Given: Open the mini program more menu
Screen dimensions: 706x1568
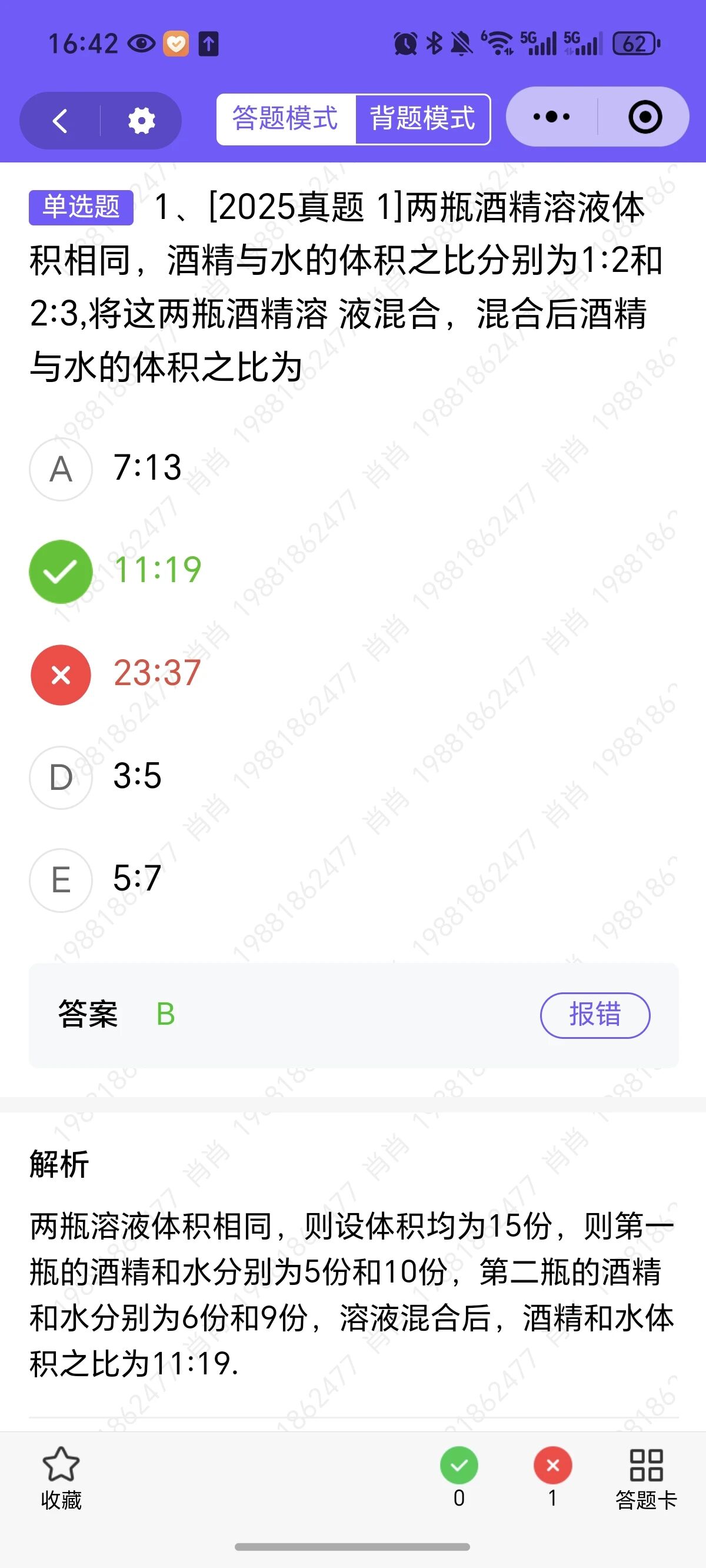Looking at the screenshot, I should [x=551, y=117].
